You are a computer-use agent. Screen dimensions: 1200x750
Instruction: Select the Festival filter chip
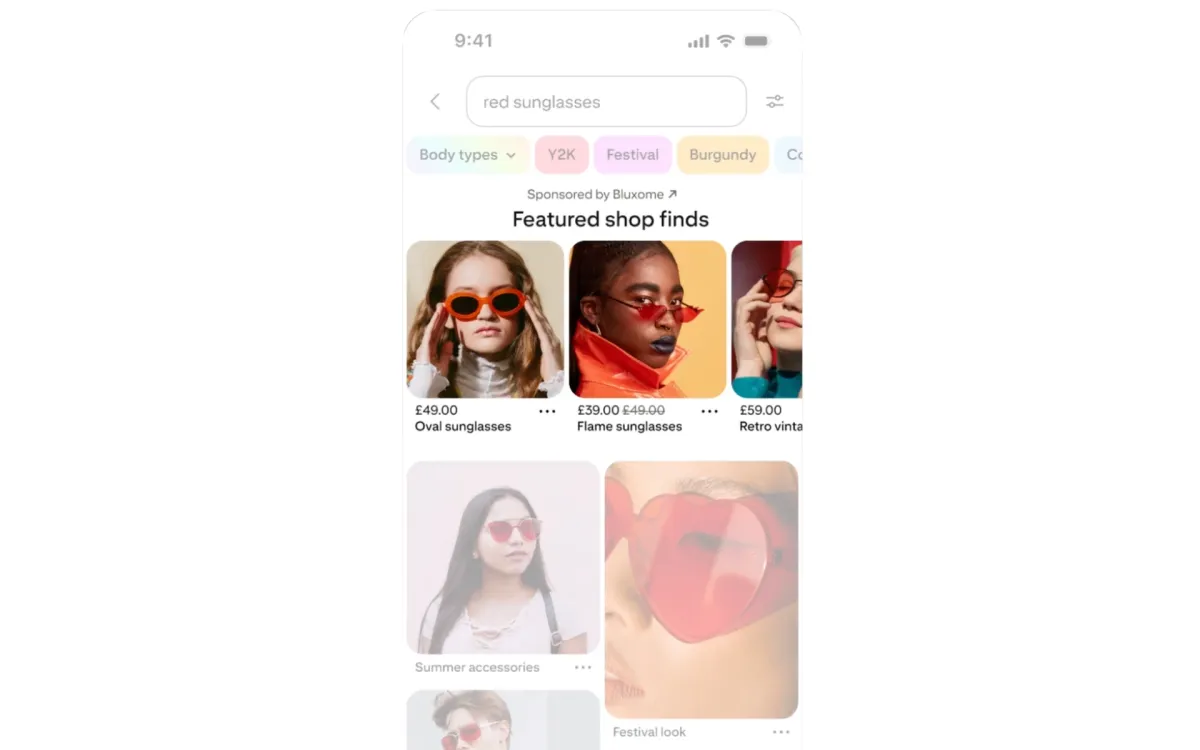tap(632, 155)
